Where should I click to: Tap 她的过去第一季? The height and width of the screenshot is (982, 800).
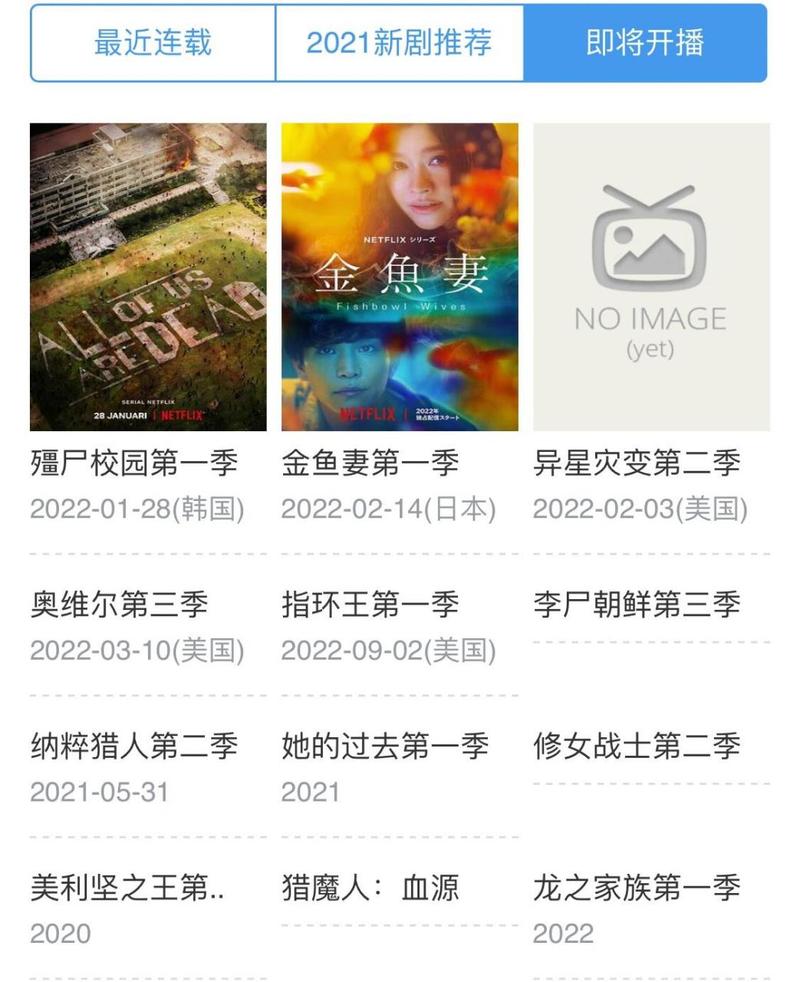pyautogui.click(x=385, y=746)
